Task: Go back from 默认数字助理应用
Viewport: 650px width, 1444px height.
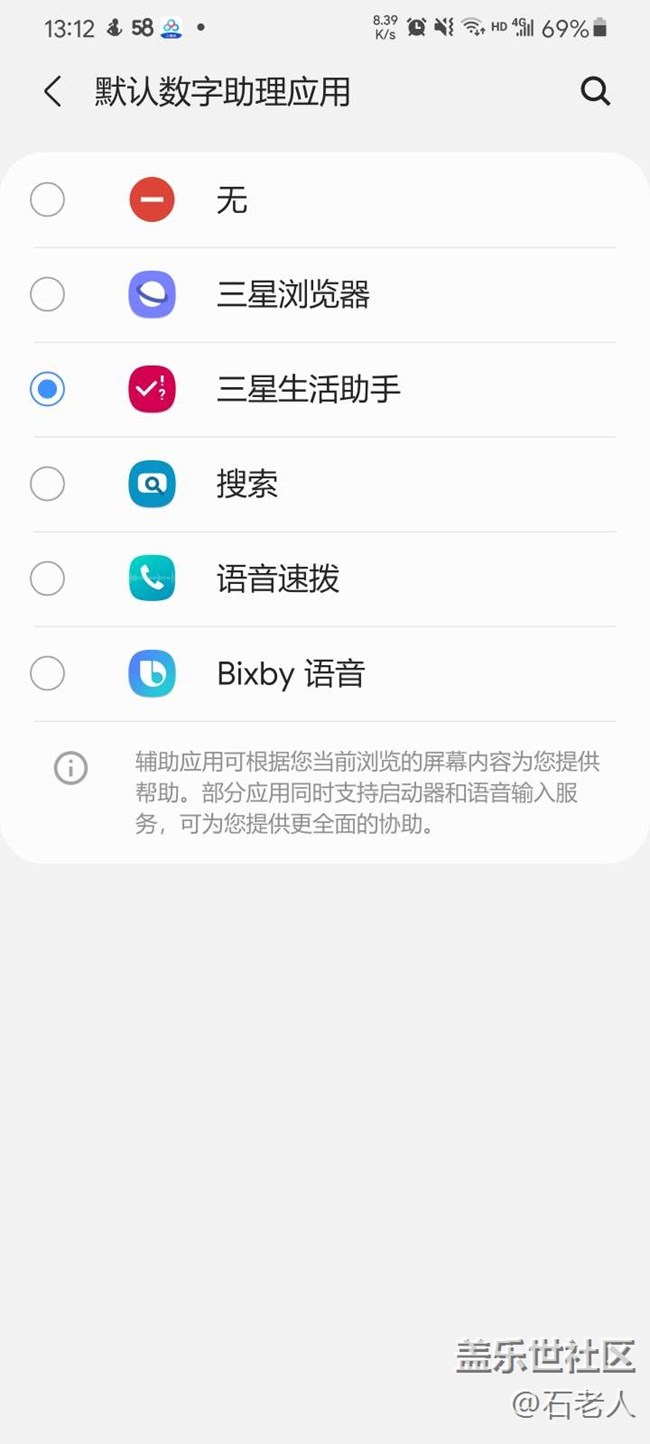Action: (52, 92)
